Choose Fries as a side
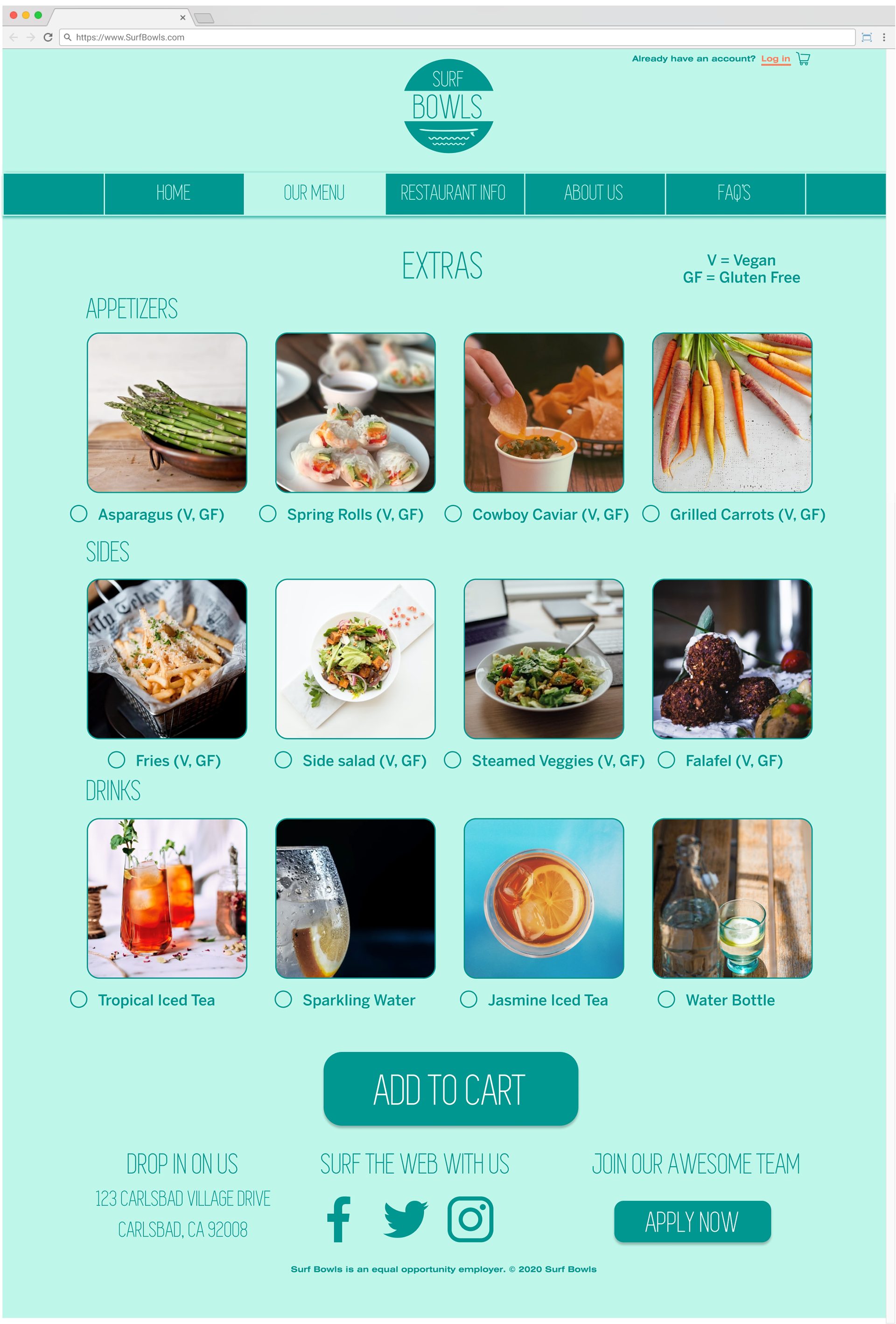Screen dimensions: 896x1324 117,760
